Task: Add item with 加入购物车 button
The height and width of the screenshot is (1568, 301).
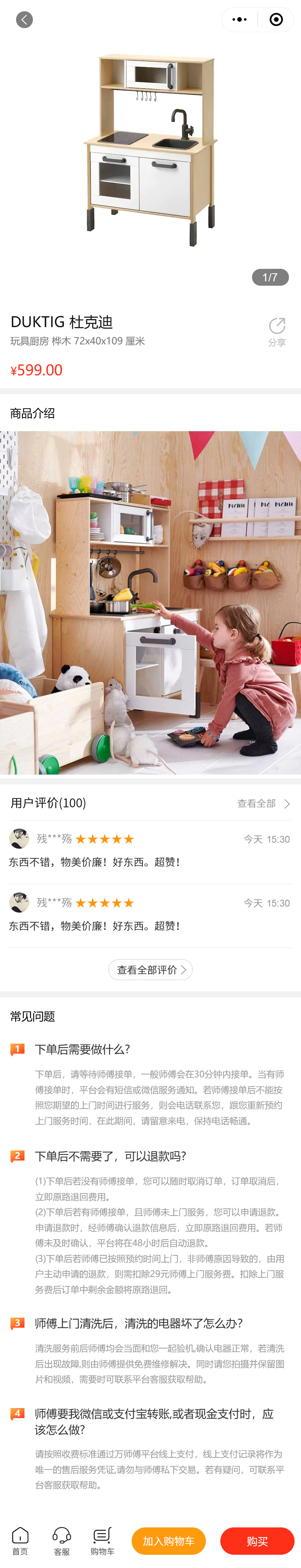Action: 169,1541
